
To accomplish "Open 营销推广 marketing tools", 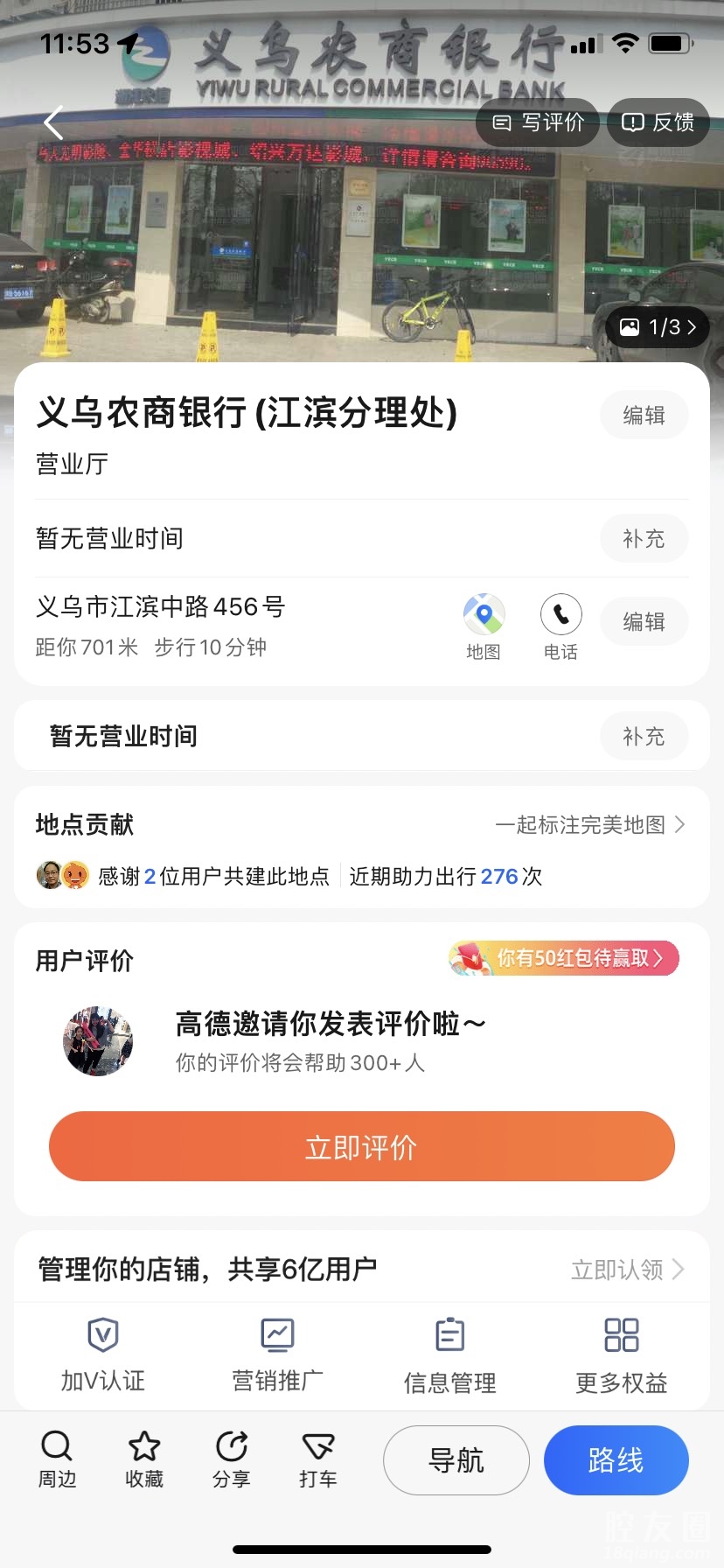I will [x=277, y=1354].
